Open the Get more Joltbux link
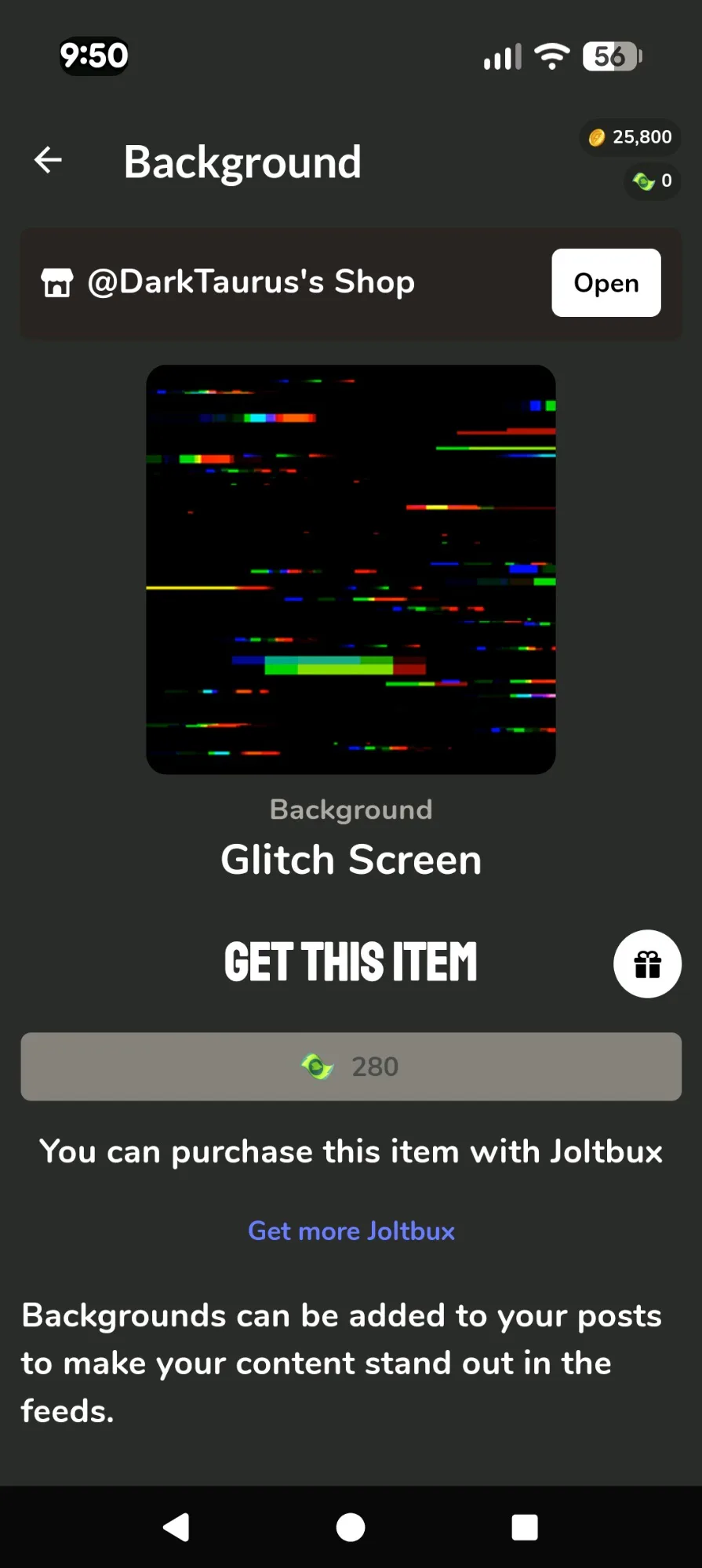Viewport: 702px width, 1568px height. [351, 1231]
